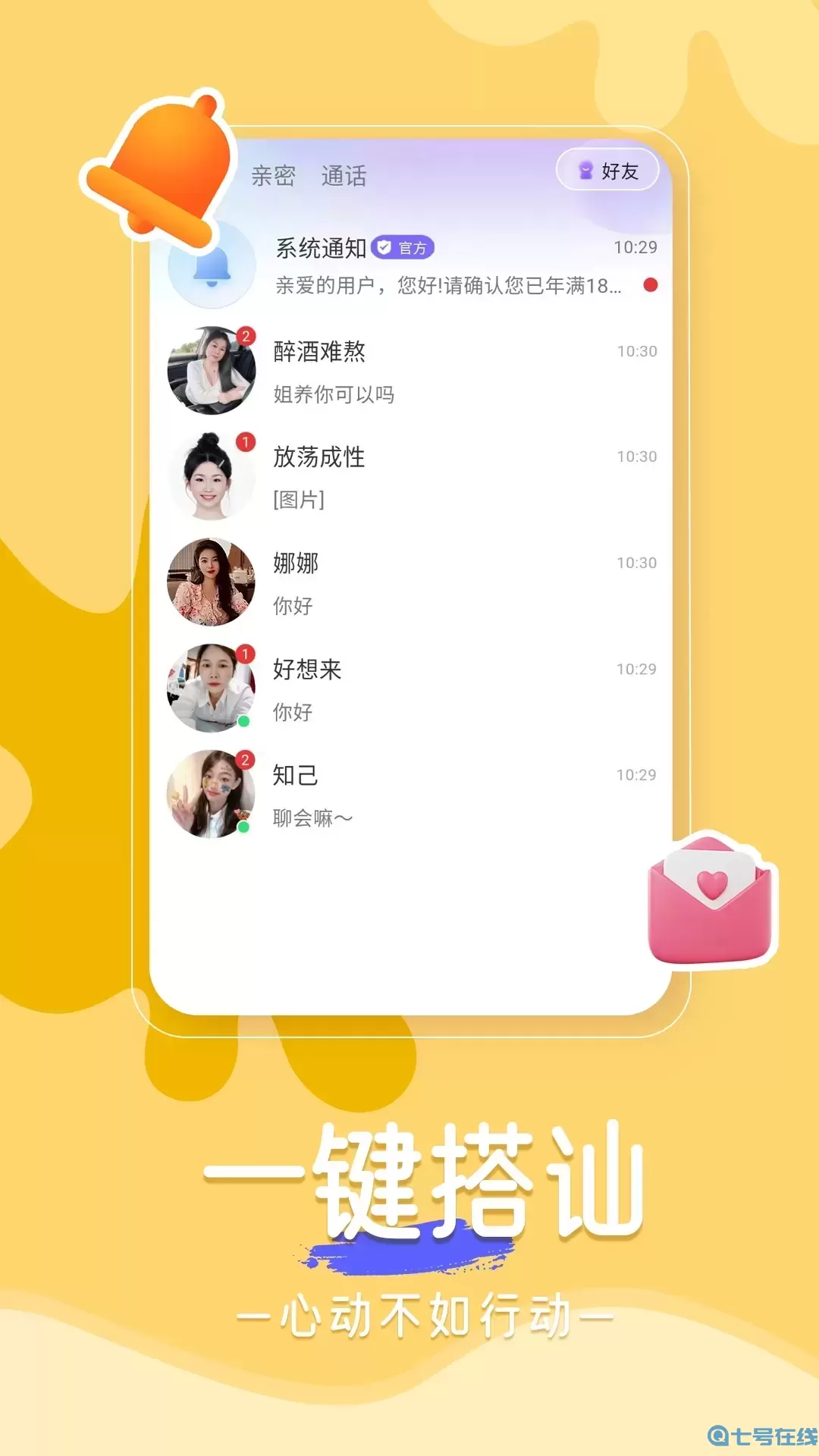
Task: Open 放荡成性's profile avatar
Action: [x=211, y=475]
